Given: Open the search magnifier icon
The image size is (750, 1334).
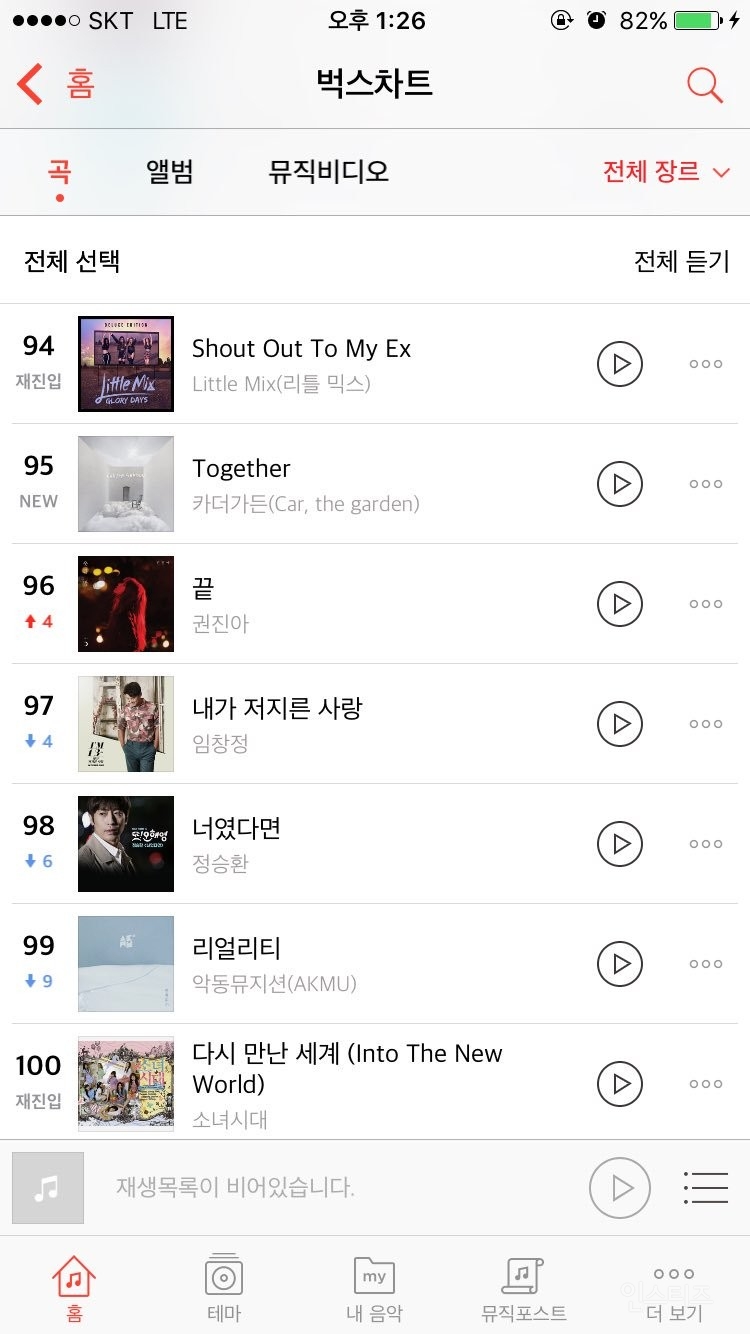Looking at the screenshot, I should coord(705,85).
